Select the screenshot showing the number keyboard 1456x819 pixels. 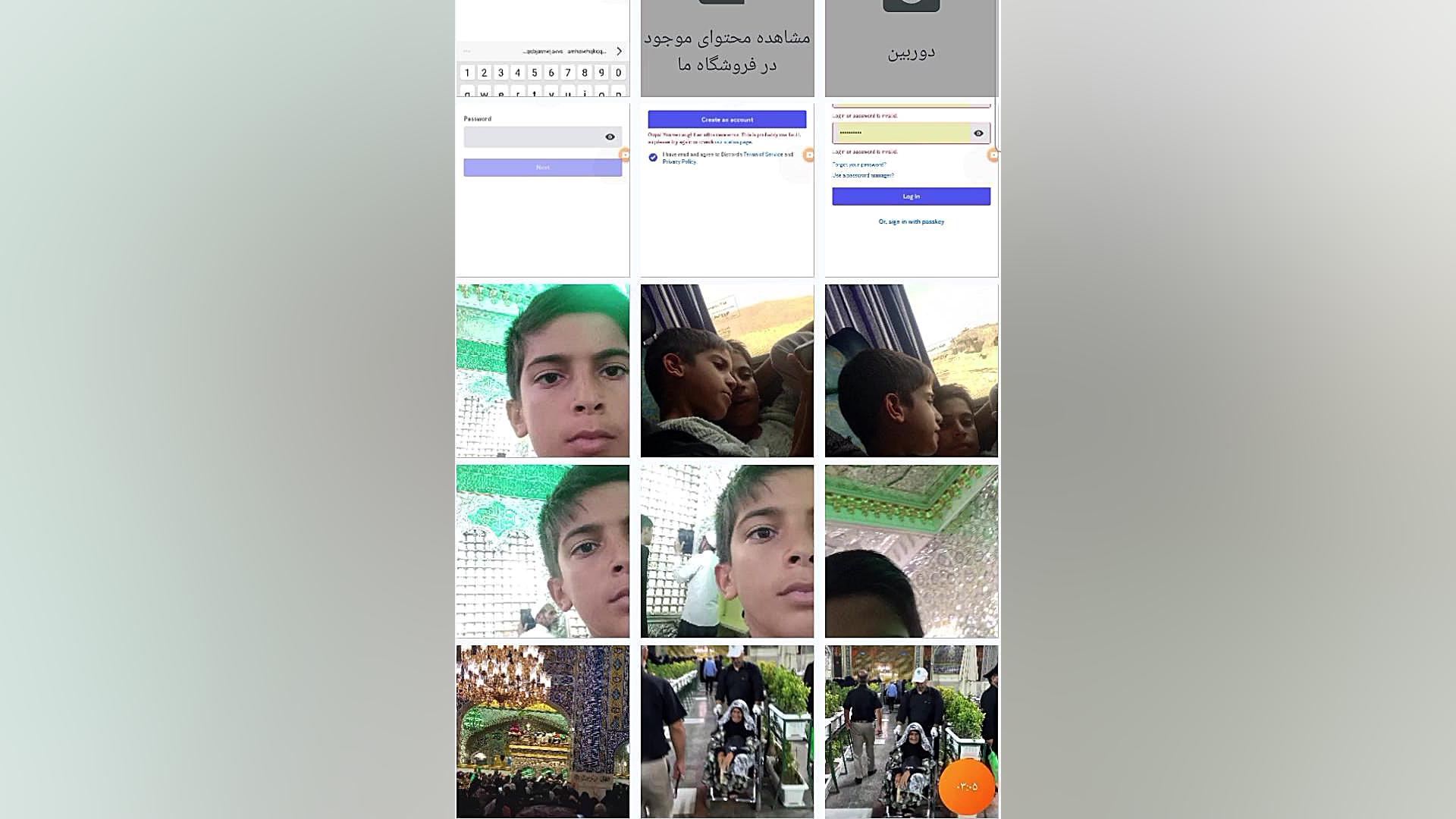542,49
